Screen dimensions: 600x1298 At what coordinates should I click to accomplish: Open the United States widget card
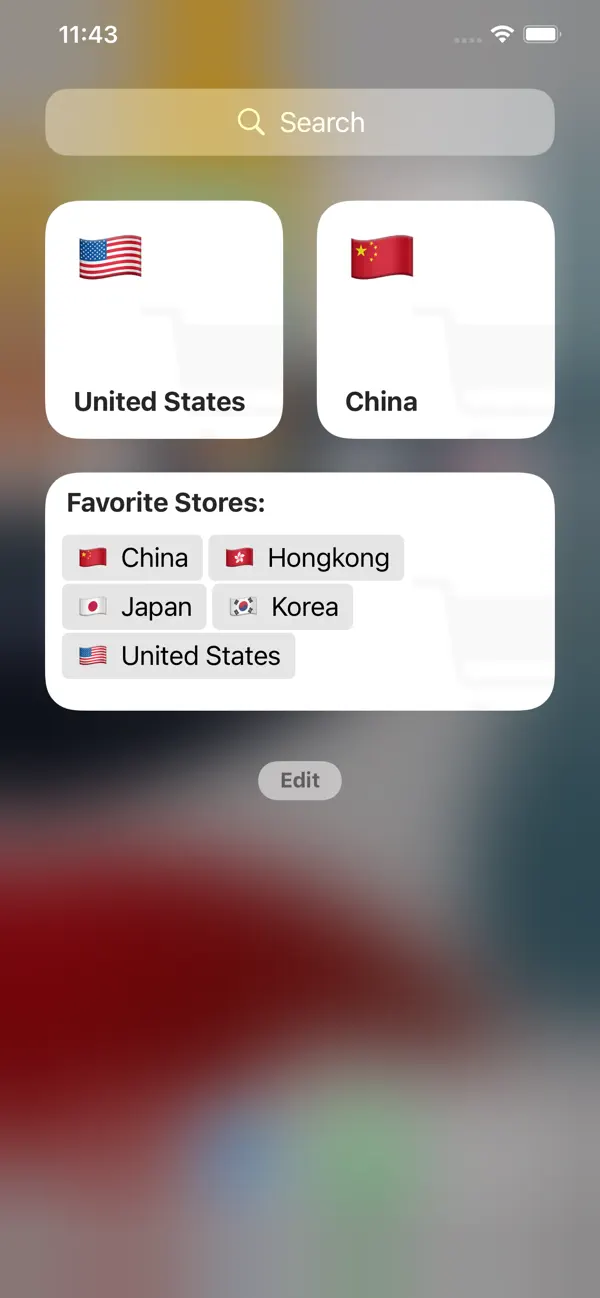[x=164, y=320]
